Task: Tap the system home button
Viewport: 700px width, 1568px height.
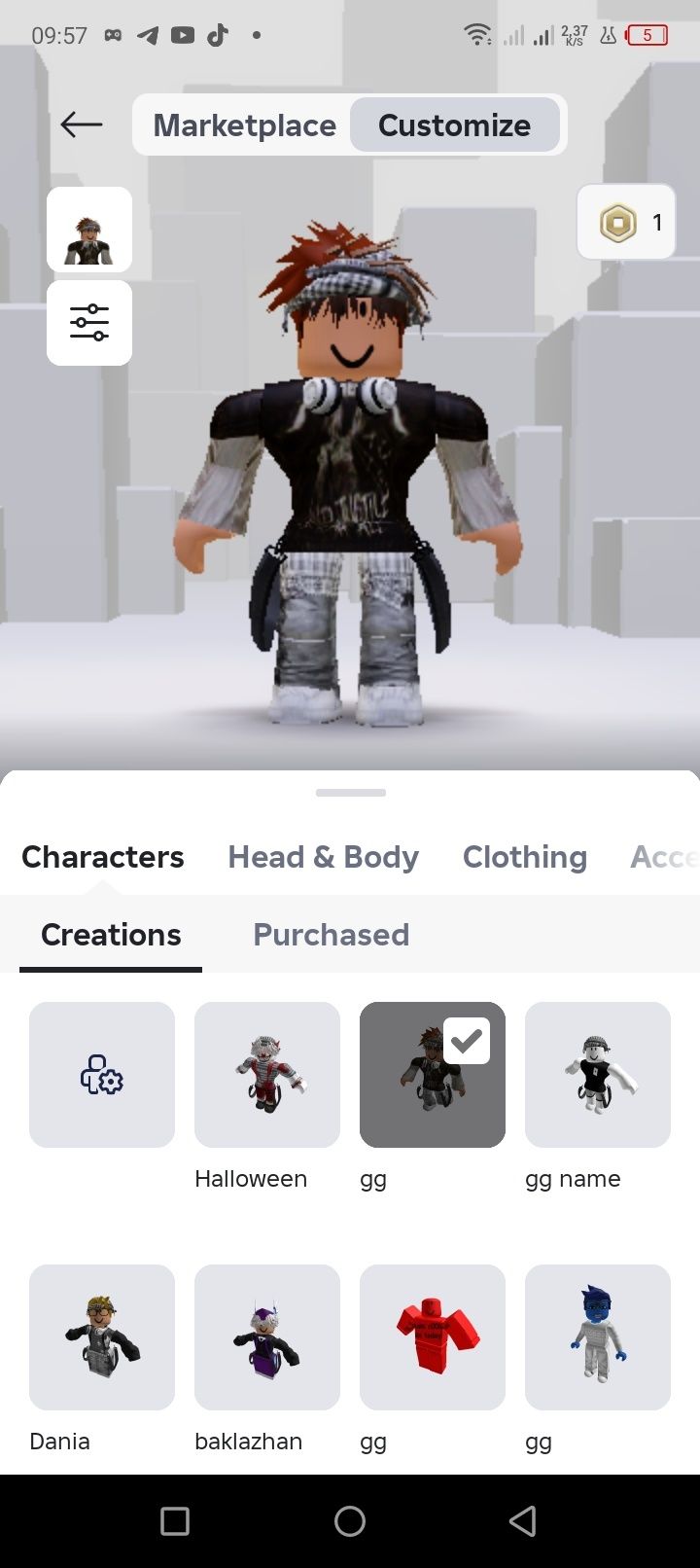Action: (x=350, y=1521)
